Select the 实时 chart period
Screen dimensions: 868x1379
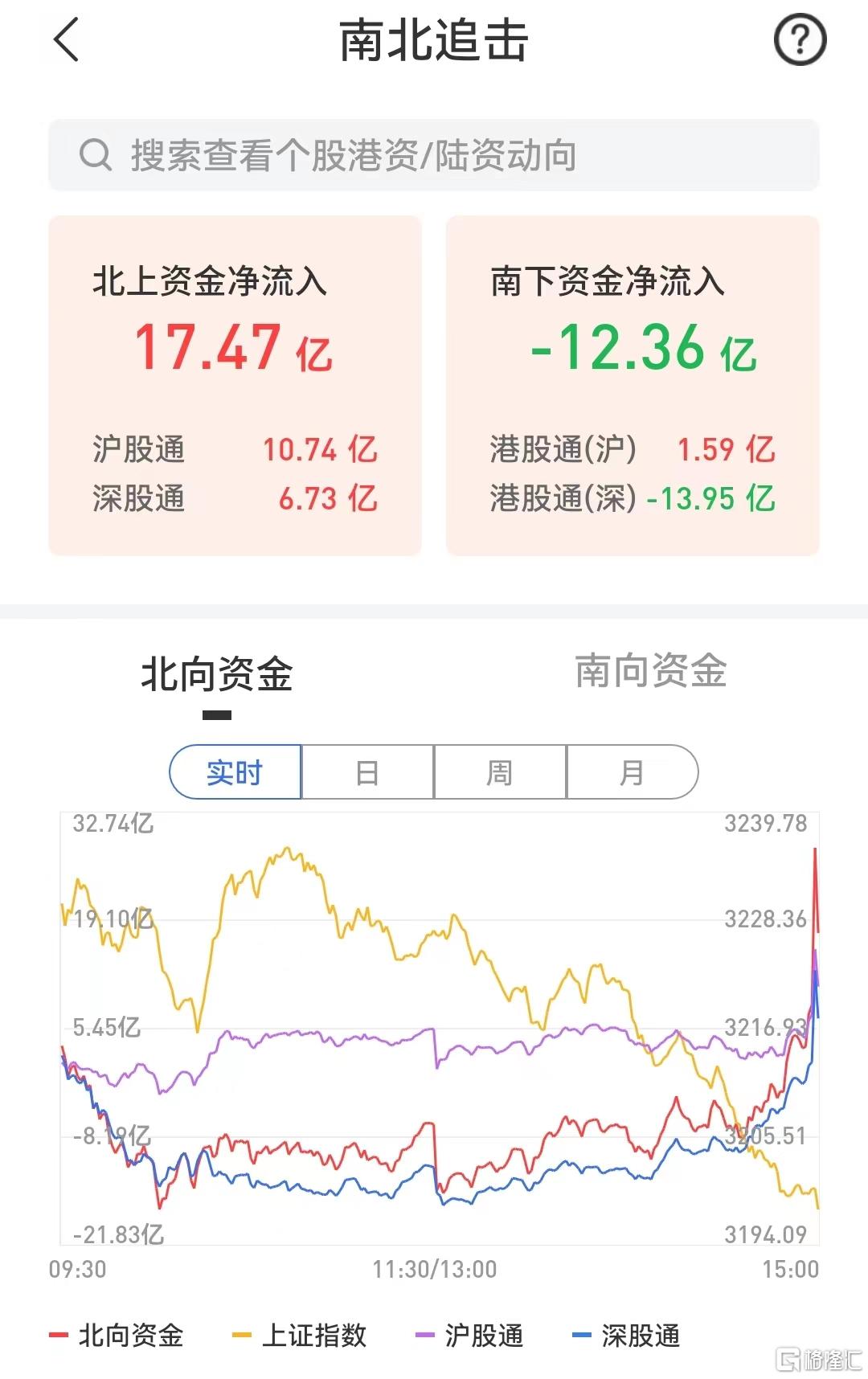(x=235, y=772)
